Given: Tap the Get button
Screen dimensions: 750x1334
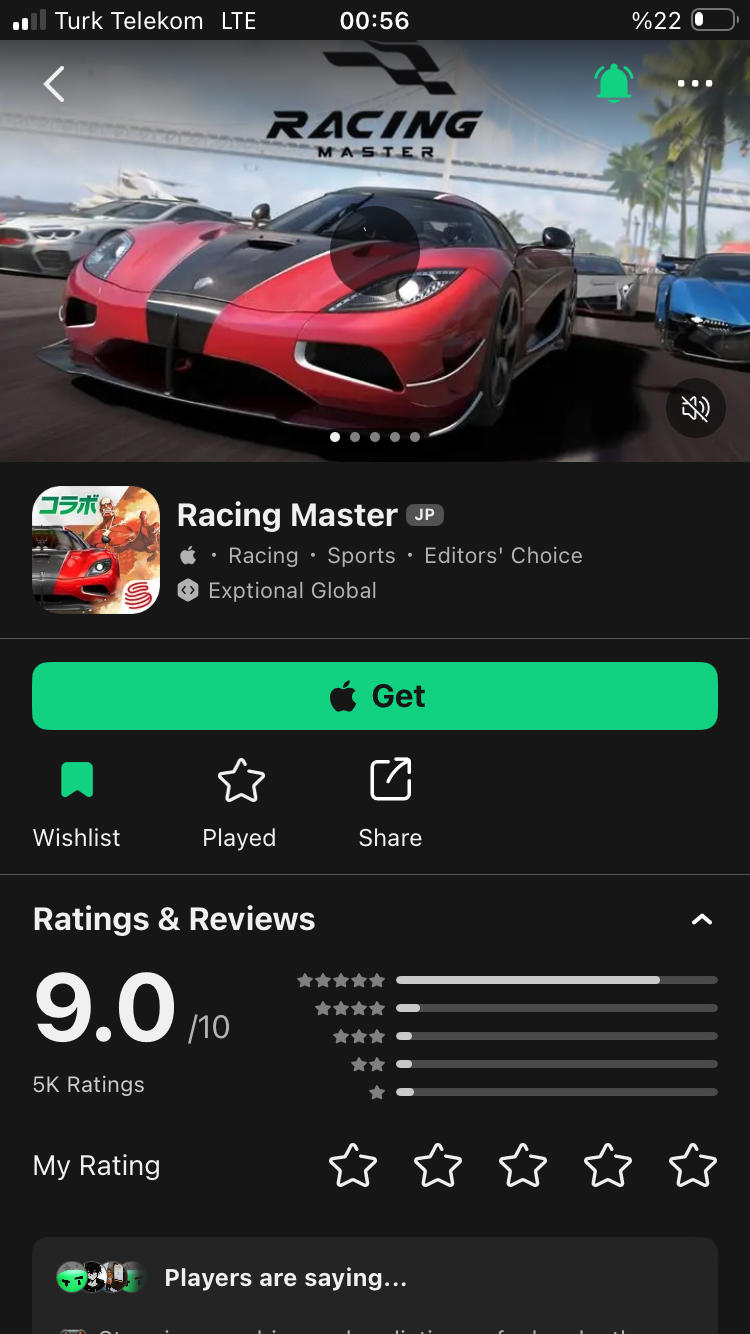Looking at the screenshot, I should click(375, 696).
